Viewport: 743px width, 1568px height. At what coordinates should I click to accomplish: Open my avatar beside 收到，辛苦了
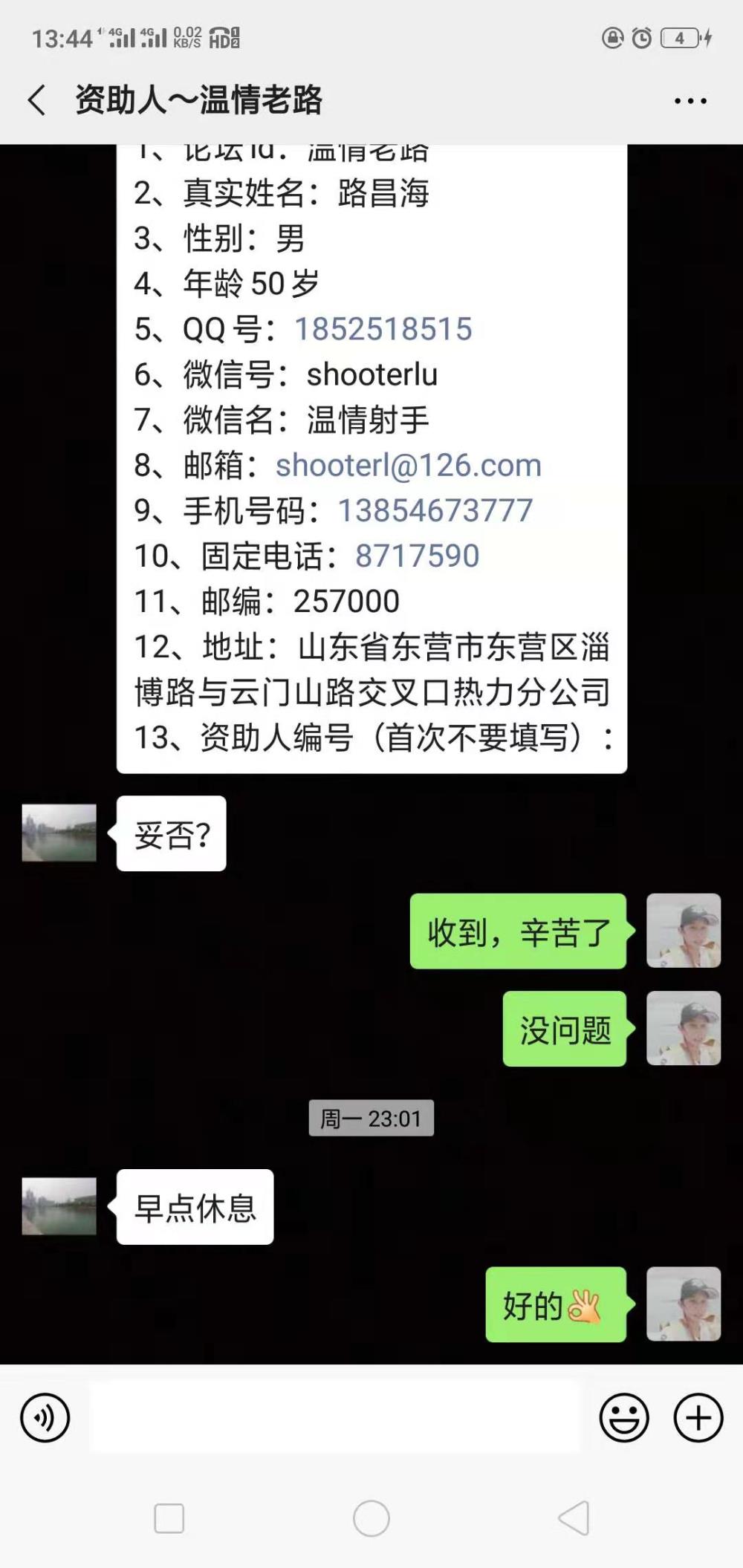(x=684, y=931)
